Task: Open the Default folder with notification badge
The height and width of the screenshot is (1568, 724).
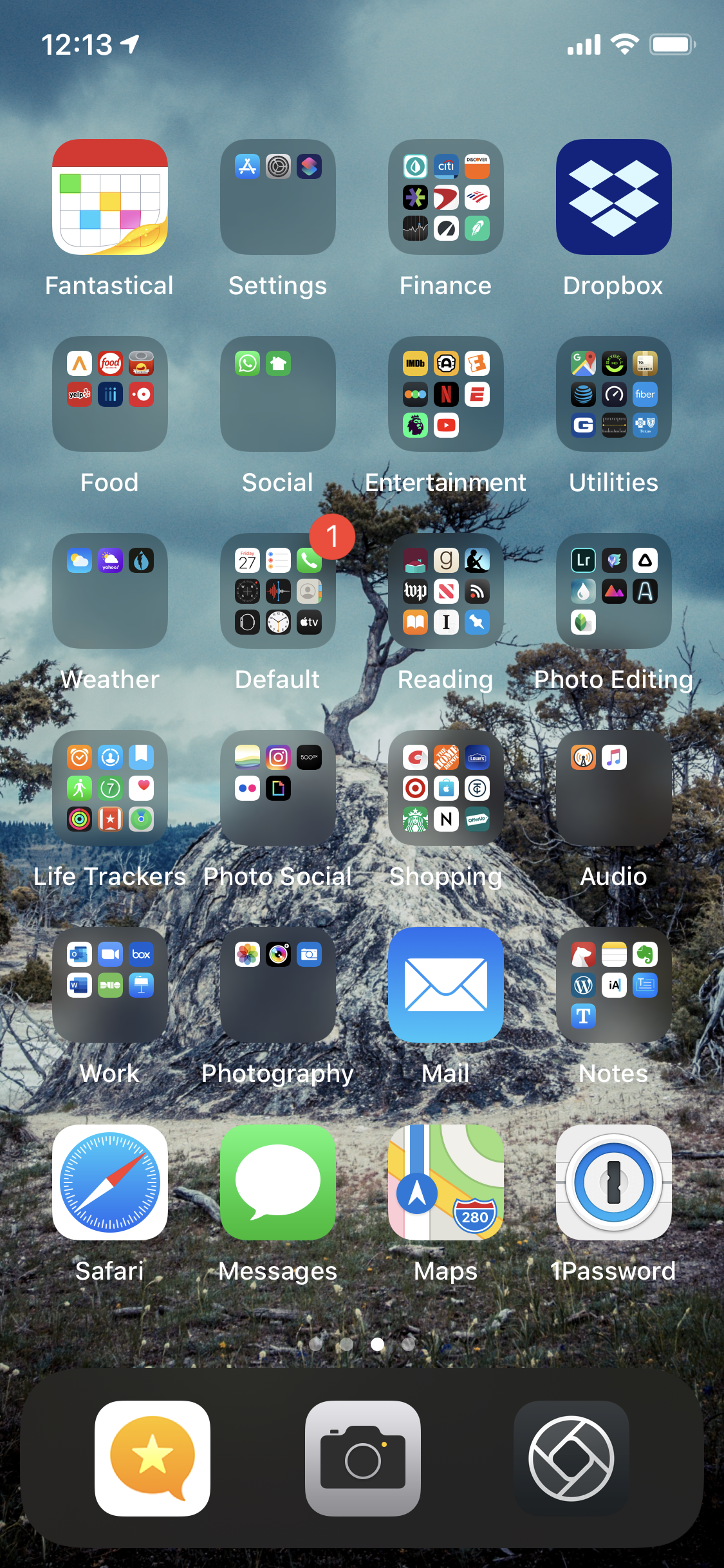Action: pos(277,591)
